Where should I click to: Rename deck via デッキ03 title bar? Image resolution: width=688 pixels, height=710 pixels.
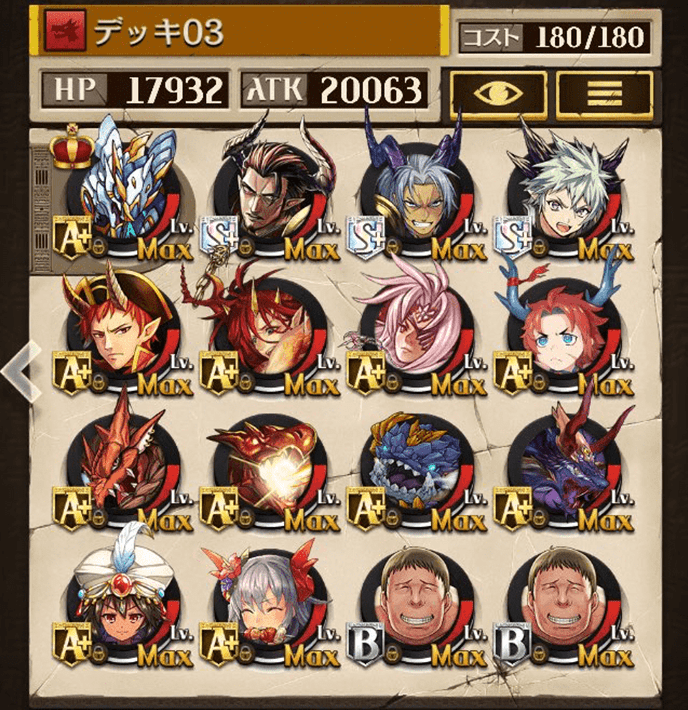pyautogui.click(x=240, y=32)
